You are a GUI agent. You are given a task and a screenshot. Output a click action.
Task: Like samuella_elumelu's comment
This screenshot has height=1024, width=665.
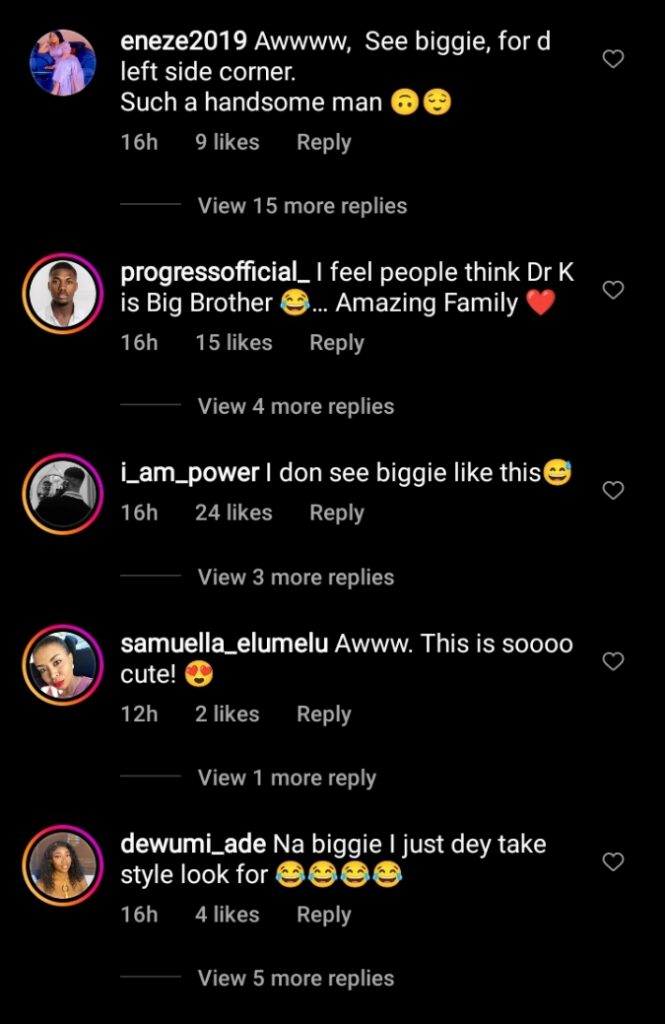click(x=613, y=661)
